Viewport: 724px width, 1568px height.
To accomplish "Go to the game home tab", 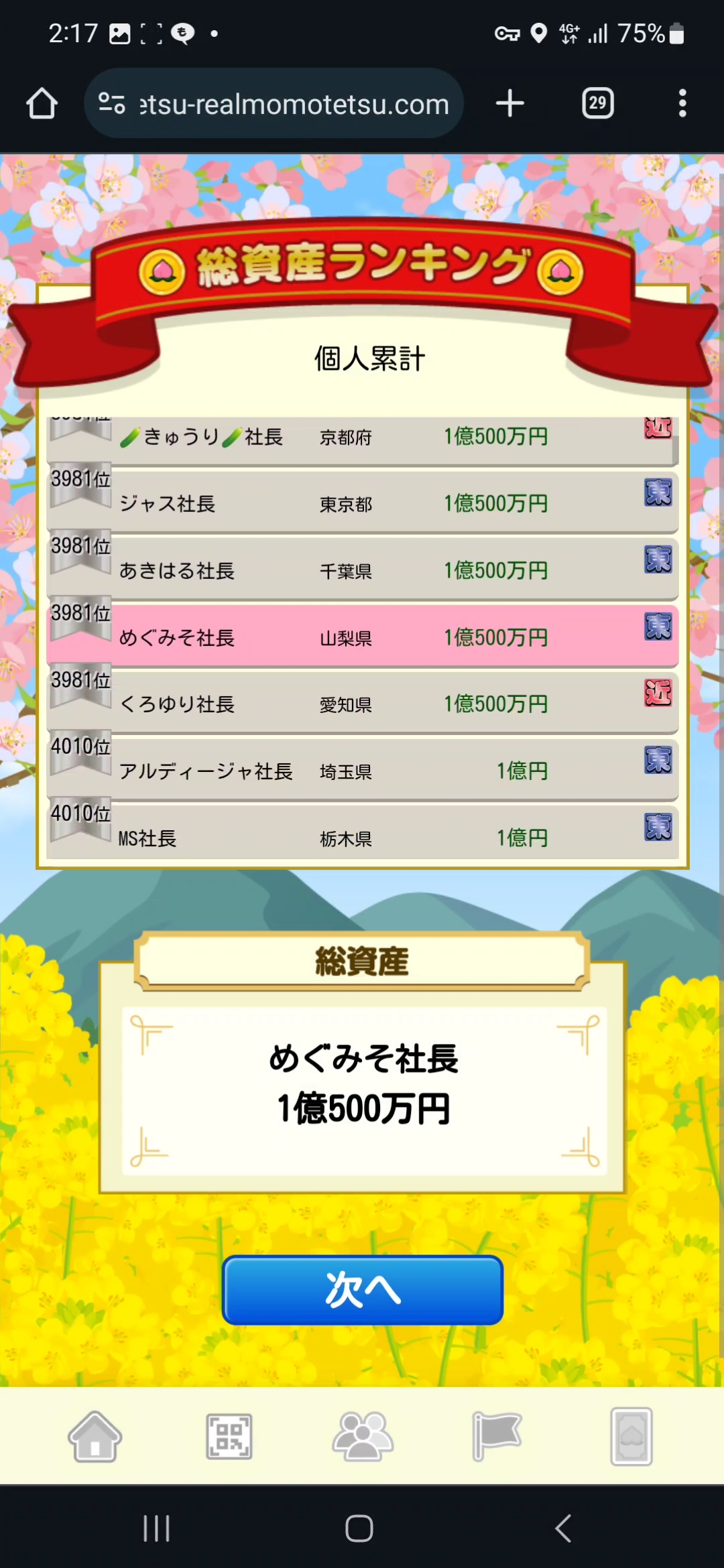I will (95, 1436).
